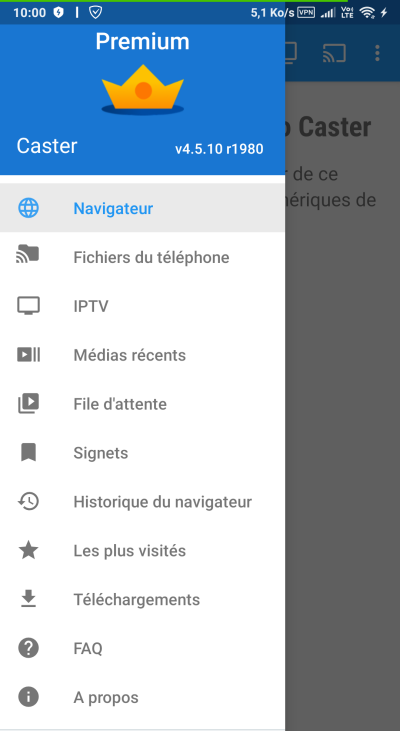This screenshot has height=731, width=400.
Task: Open Signets bookmarks
Action: [142, 453]
